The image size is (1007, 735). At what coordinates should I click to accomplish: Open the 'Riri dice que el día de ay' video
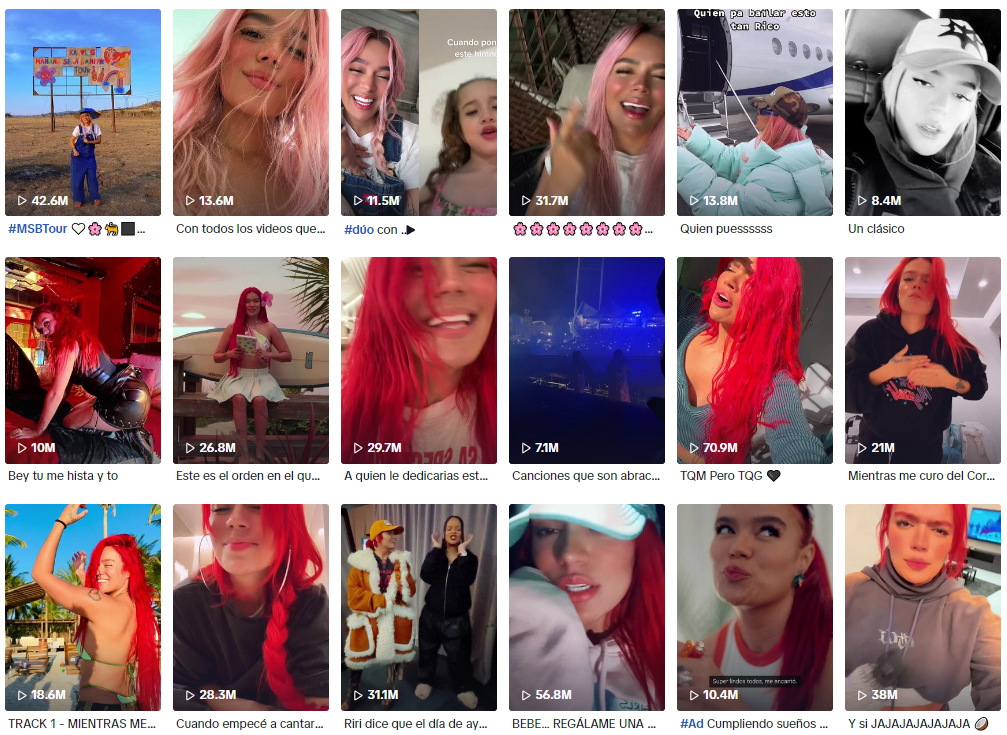click(419, 607)
